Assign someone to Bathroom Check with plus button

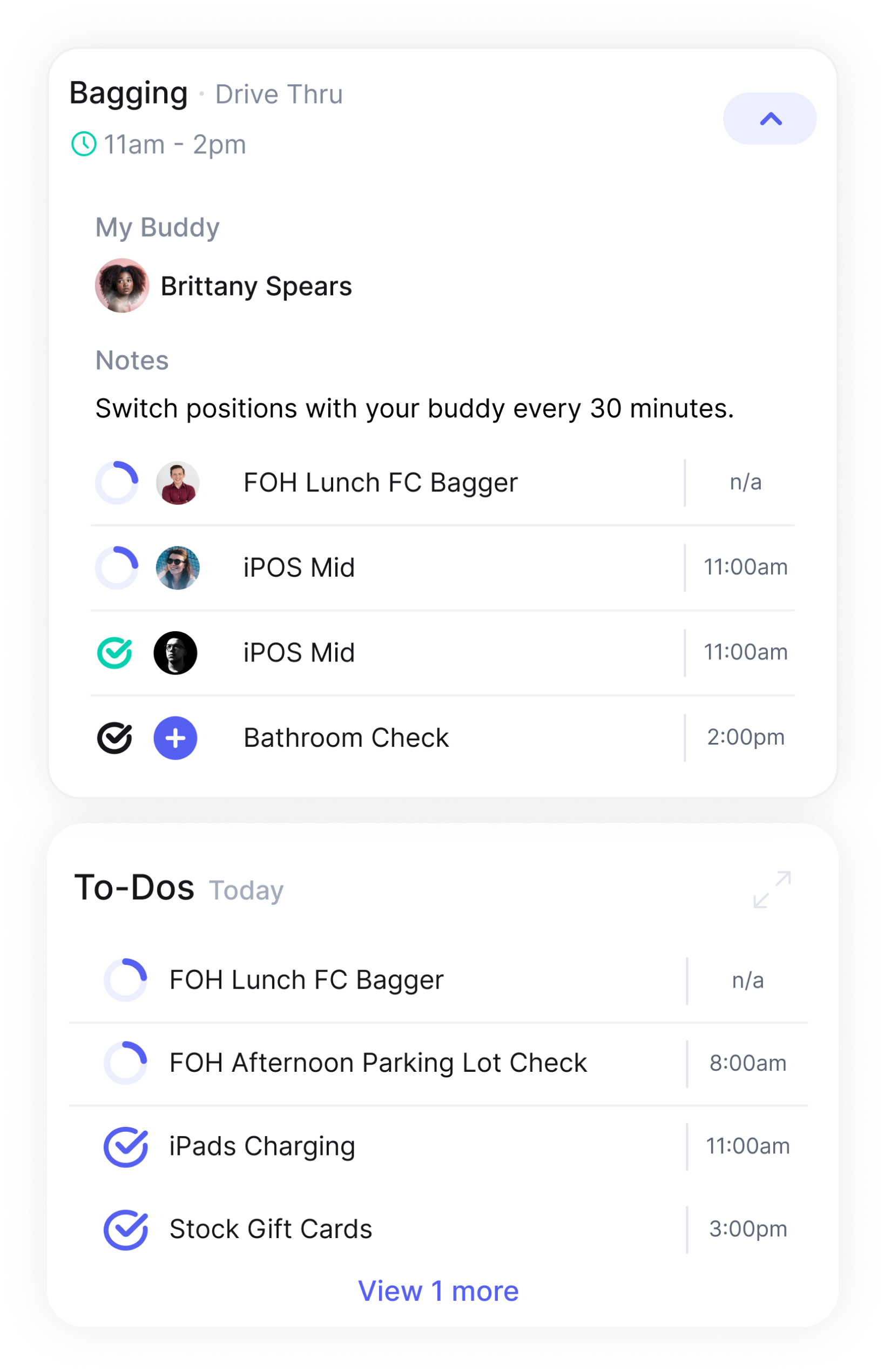175,738
